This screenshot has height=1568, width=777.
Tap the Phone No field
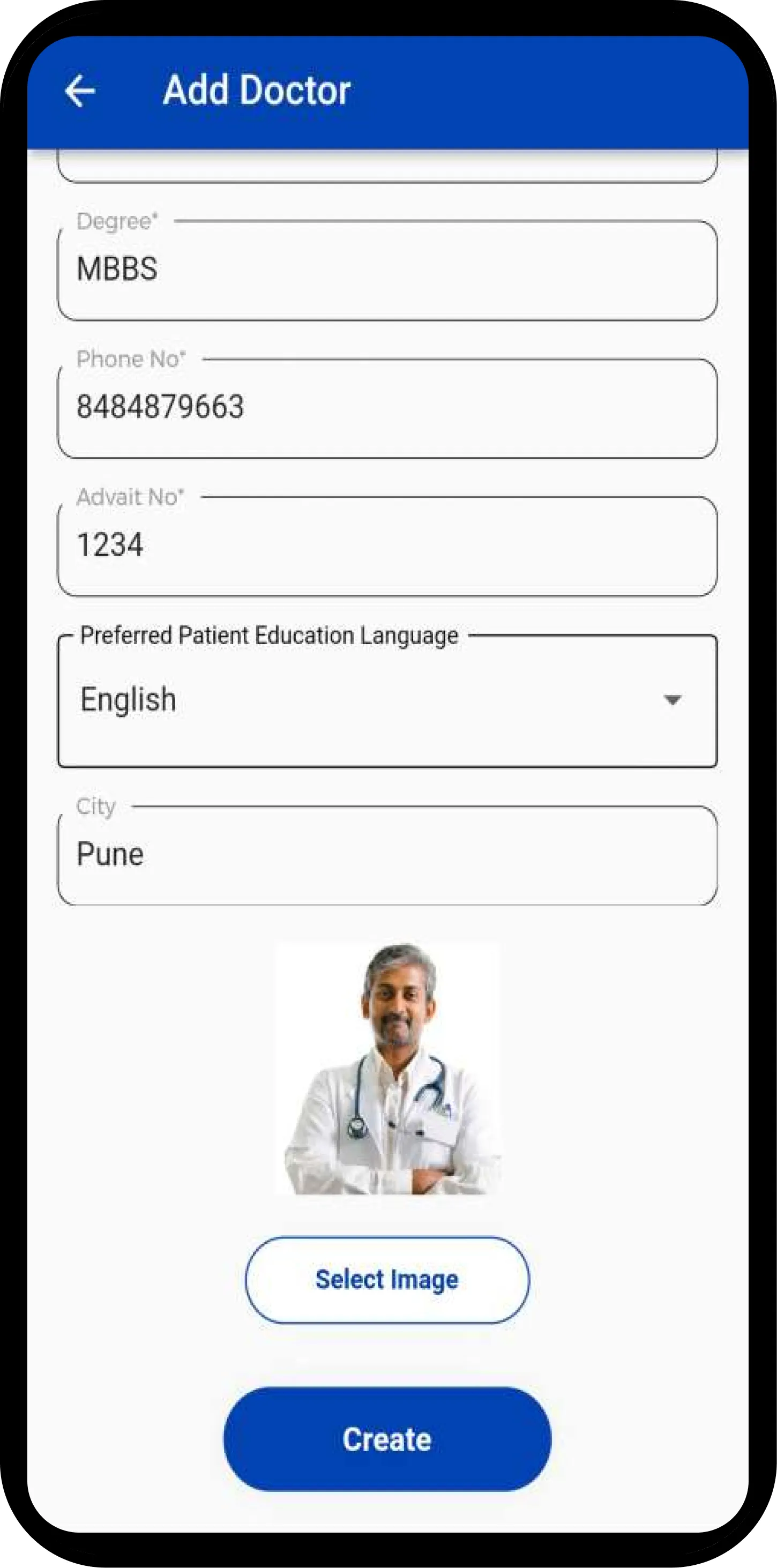click(x=387, y=408)
